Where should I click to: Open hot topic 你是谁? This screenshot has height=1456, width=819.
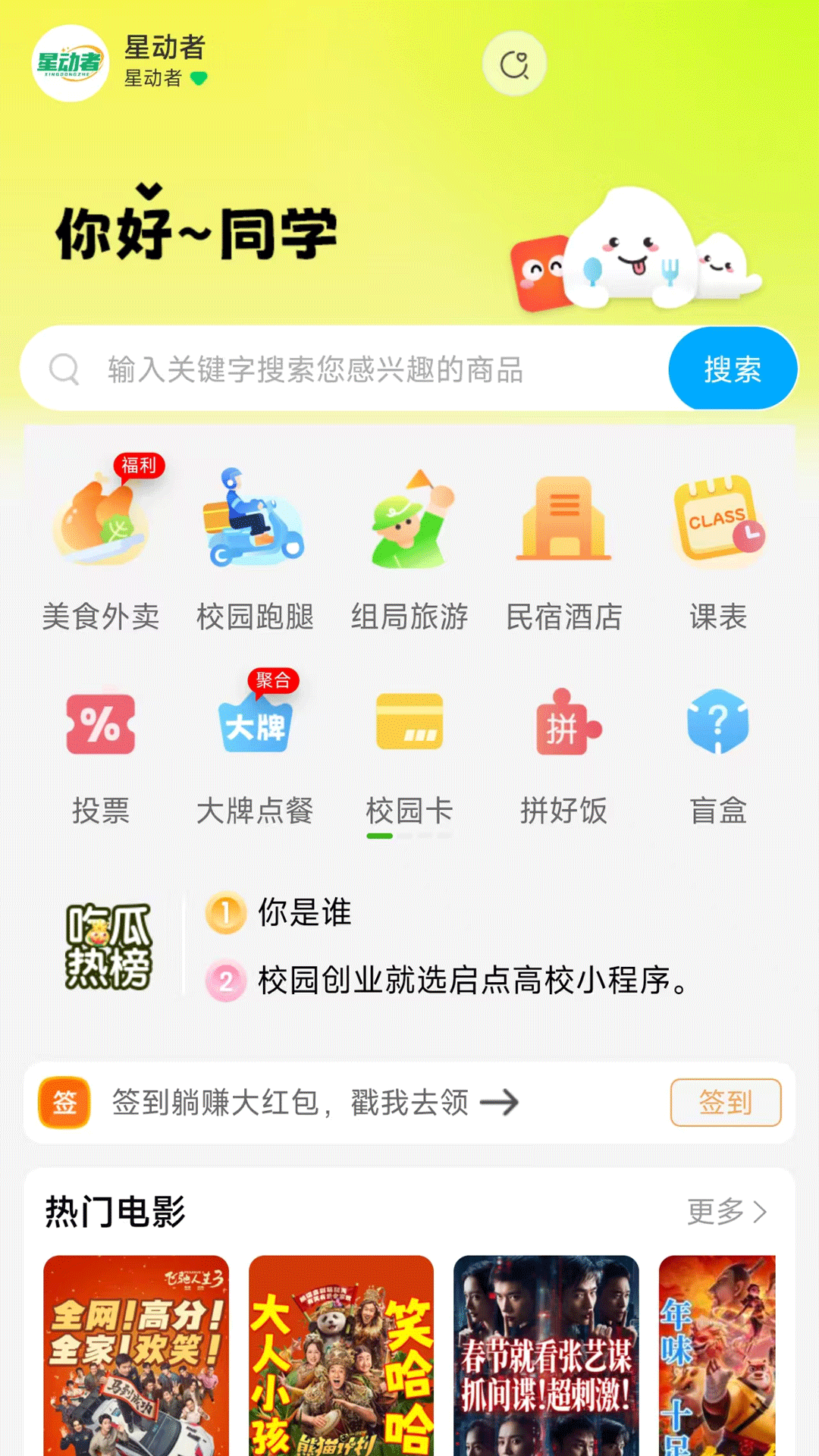[x=303, y=915]
